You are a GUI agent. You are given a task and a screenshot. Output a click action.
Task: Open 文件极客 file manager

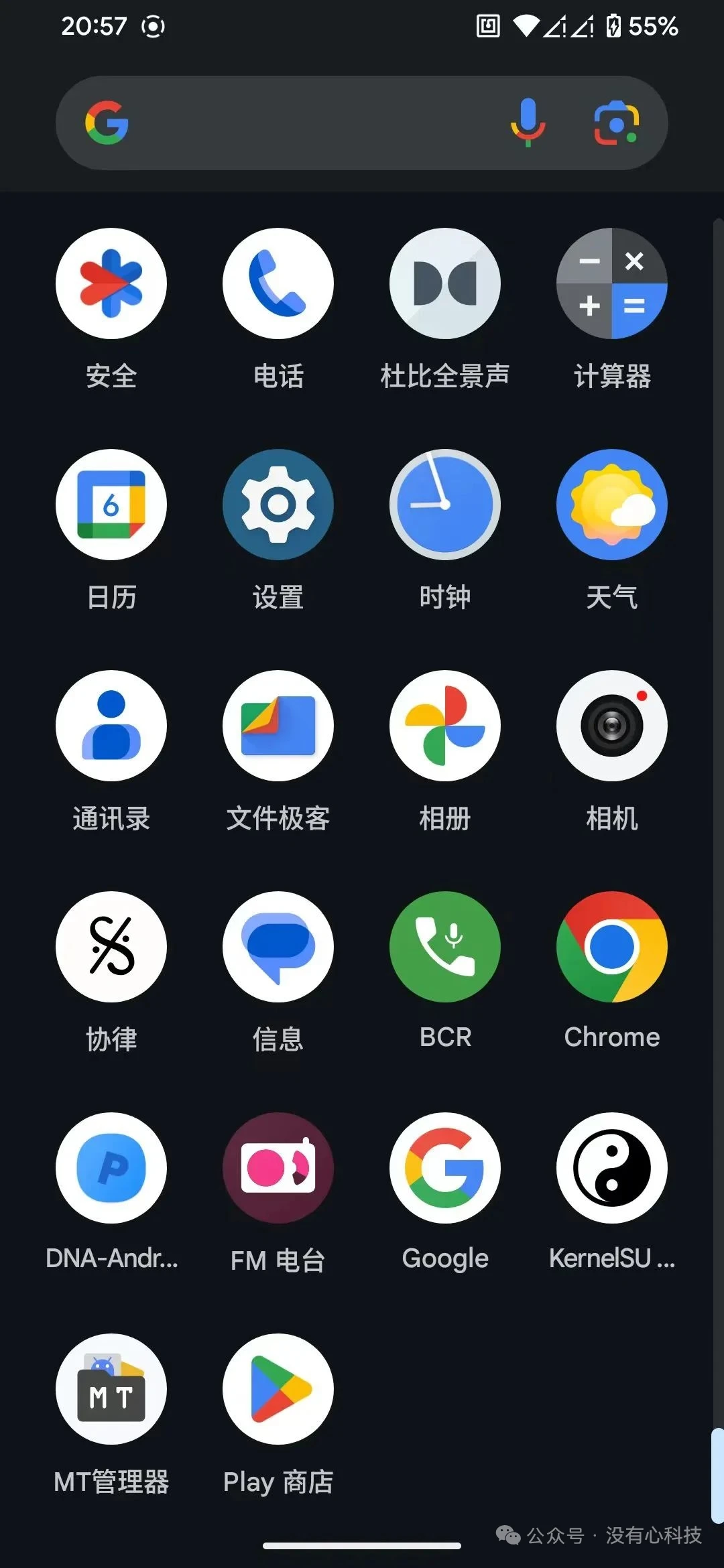pyautogui.click(x=278, y=726)
